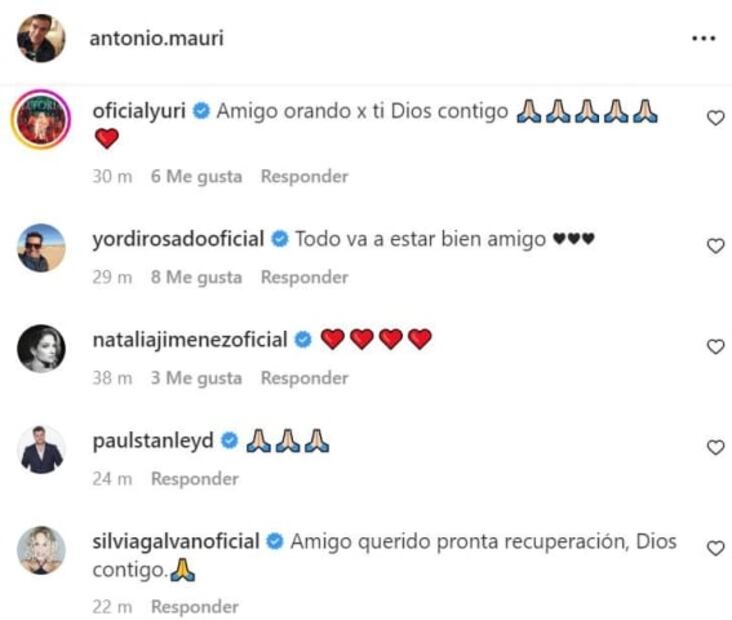732x620 pixels.
Task: Open the three-dot overflow menu
Action: point(704,38)
